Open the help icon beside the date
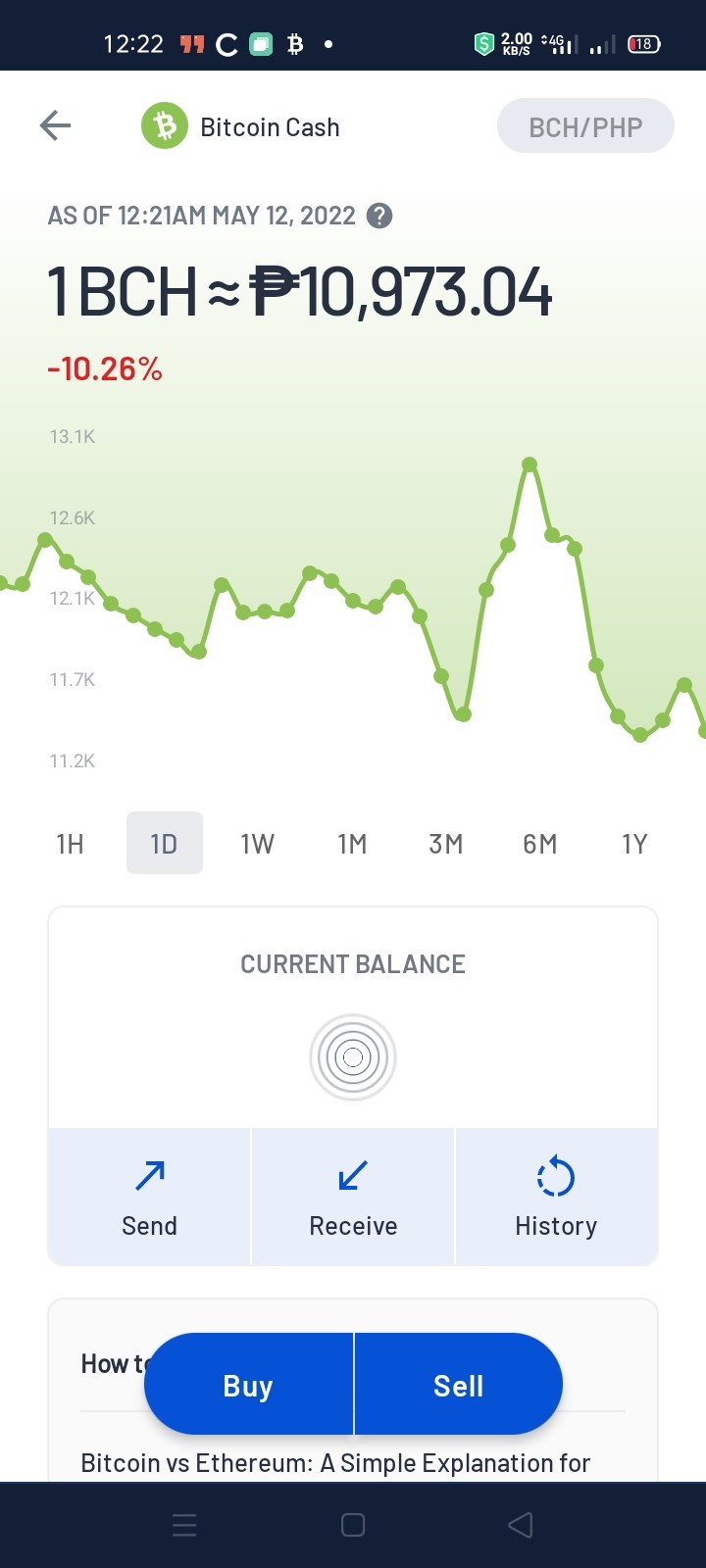Image resolution: width=706 pixels, height=1568 pixels. click(x=379, y=216)
